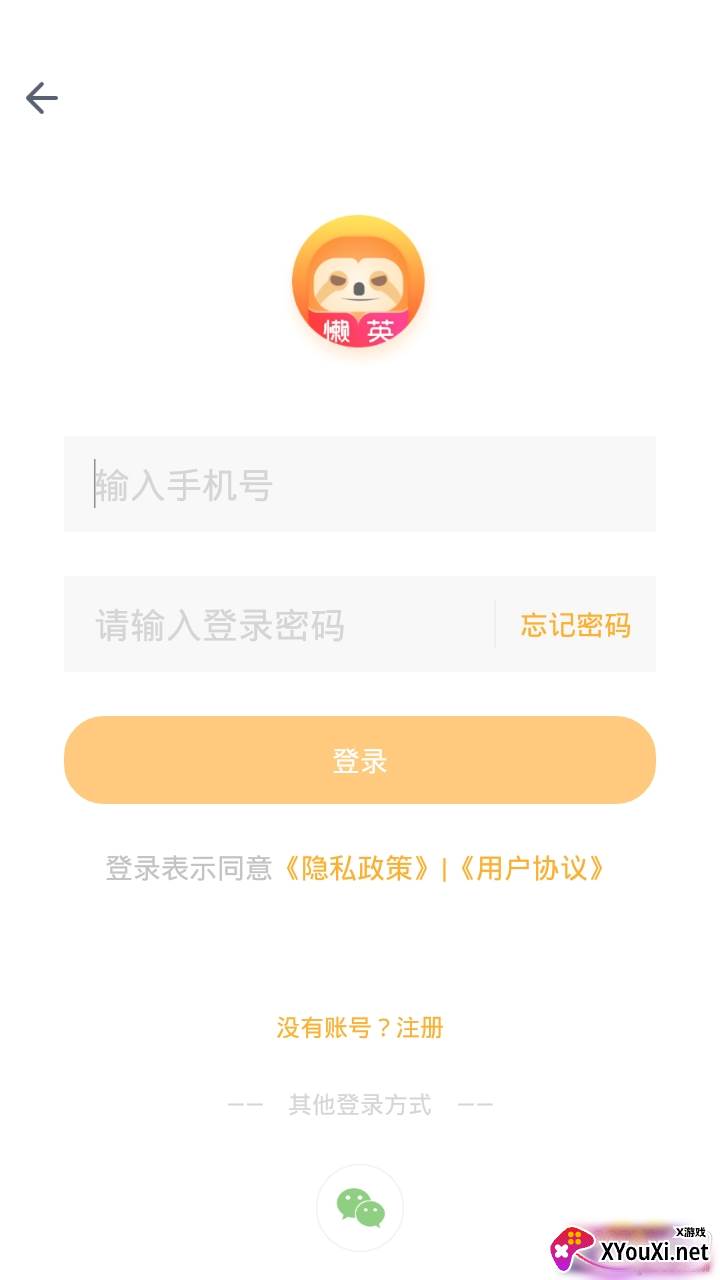
Task: Open the 忘记密码 forgot password link
Action: point(575,625)
